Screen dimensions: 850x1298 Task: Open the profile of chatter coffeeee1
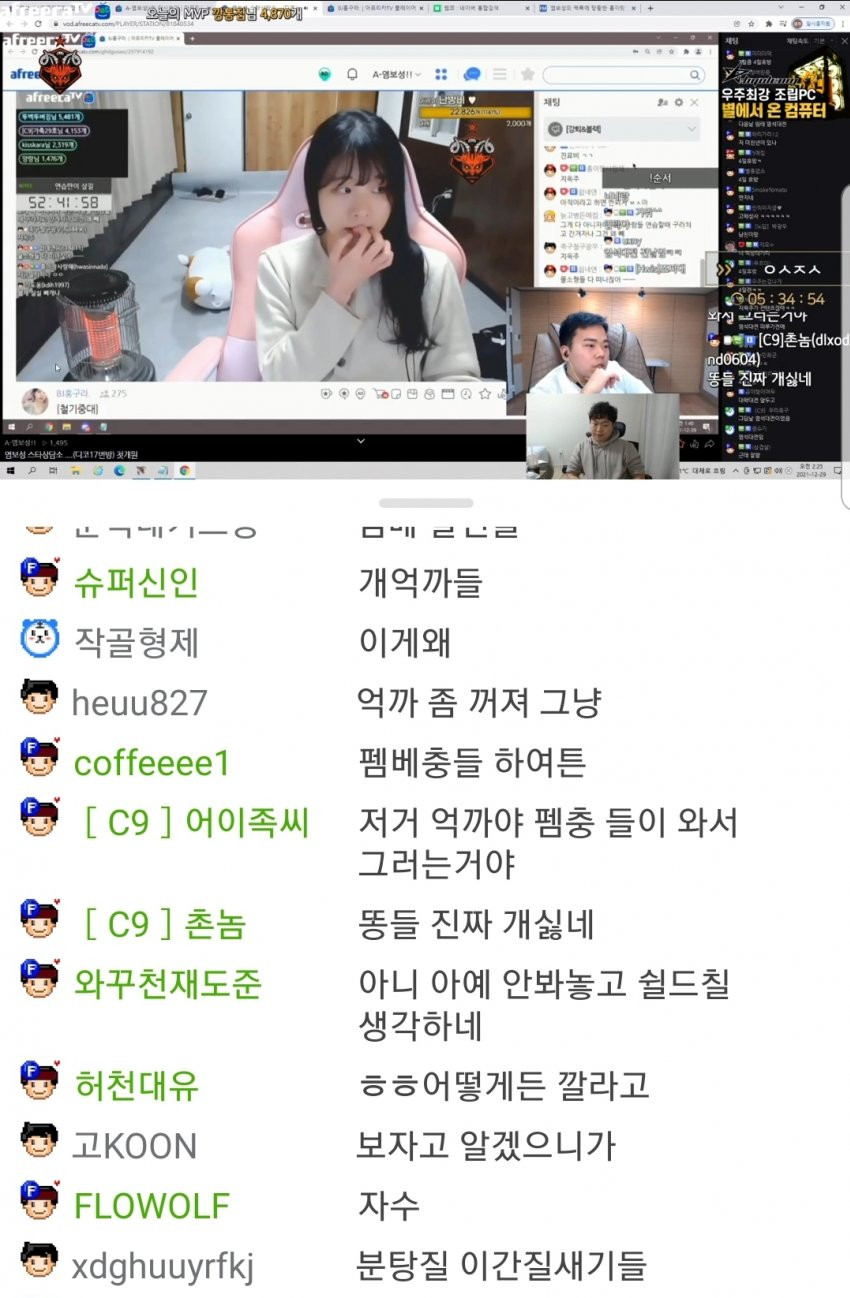point(152,764)
